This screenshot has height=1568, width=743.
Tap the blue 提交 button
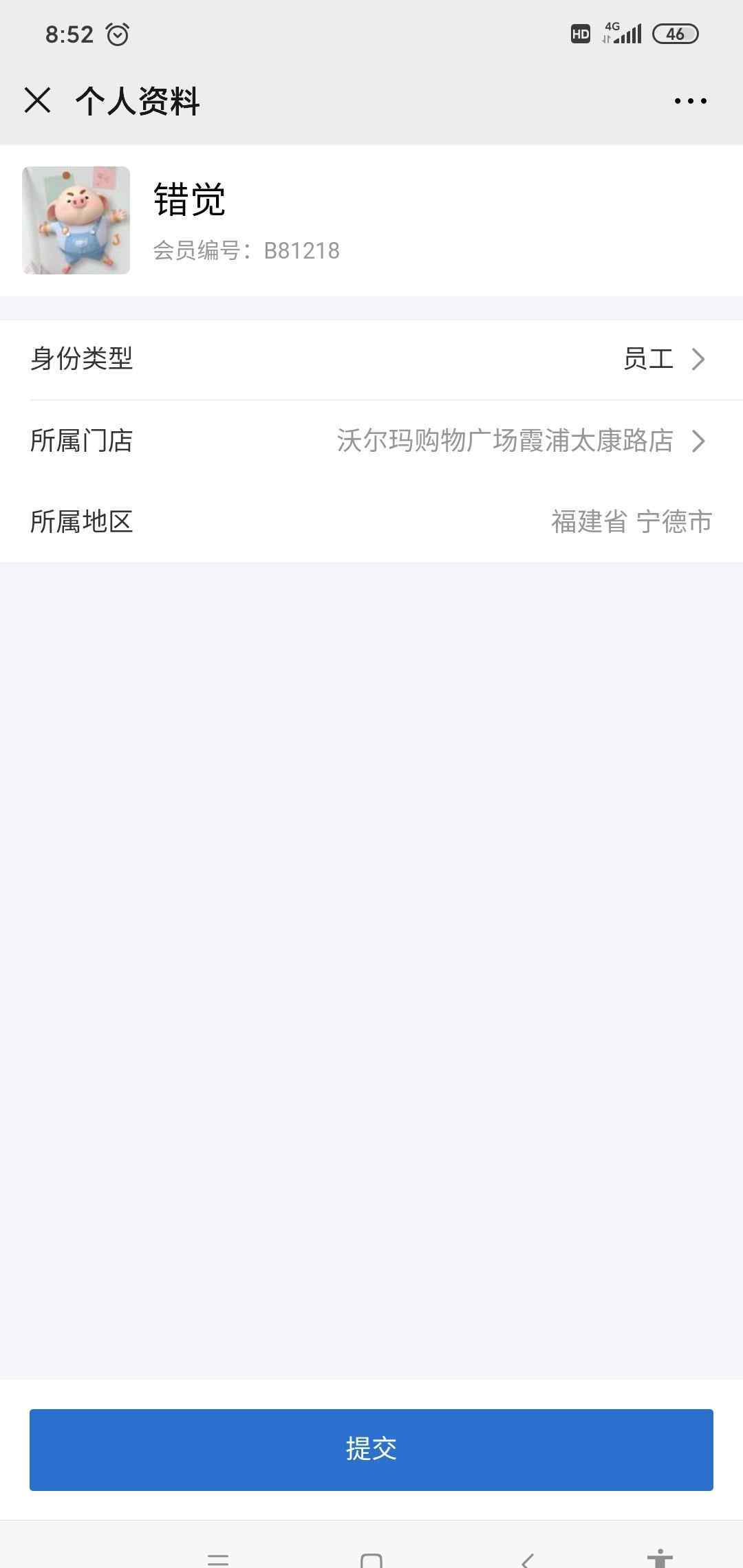pyautogui.click(x=371, y=1449)
